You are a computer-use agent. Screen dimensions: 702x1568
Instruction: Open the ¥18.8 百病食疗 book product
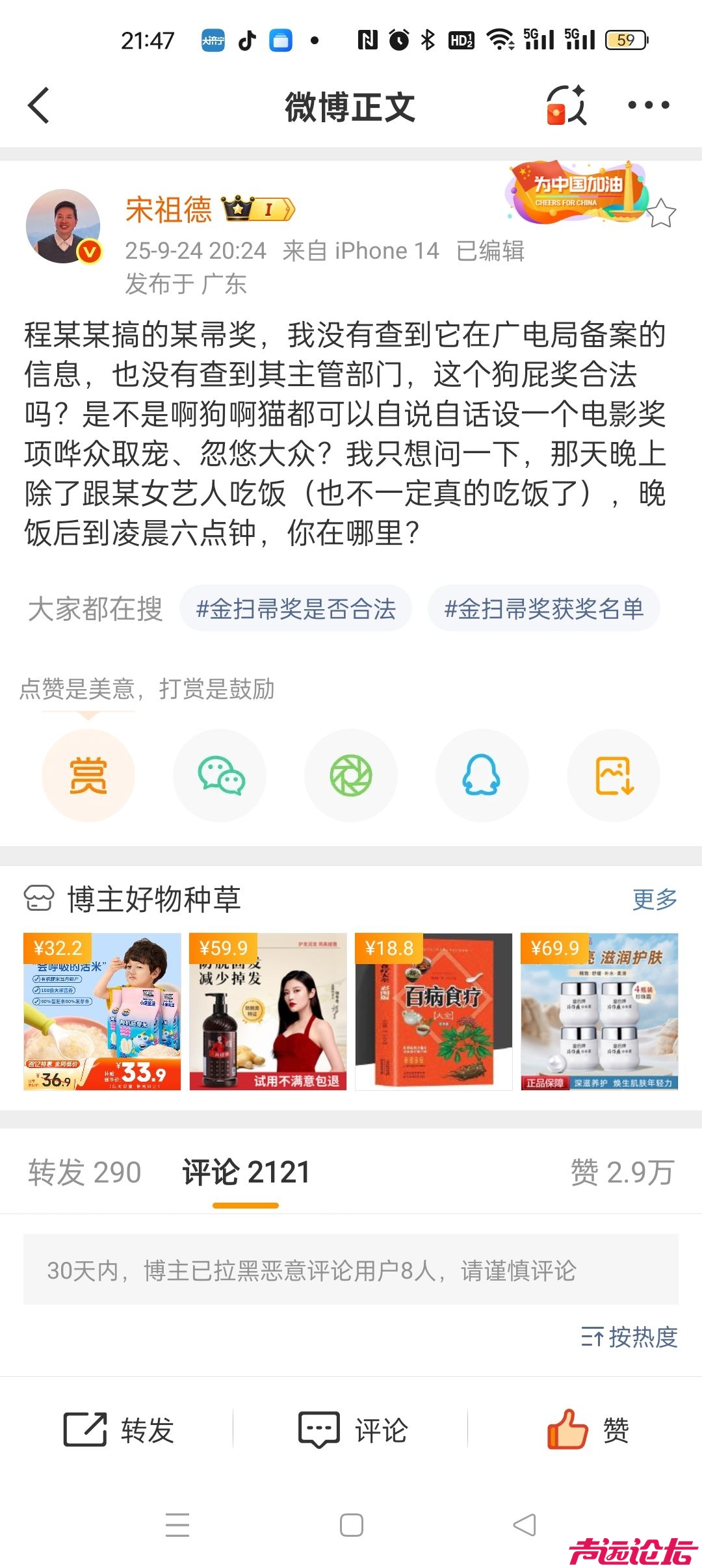pos(434,1012)
